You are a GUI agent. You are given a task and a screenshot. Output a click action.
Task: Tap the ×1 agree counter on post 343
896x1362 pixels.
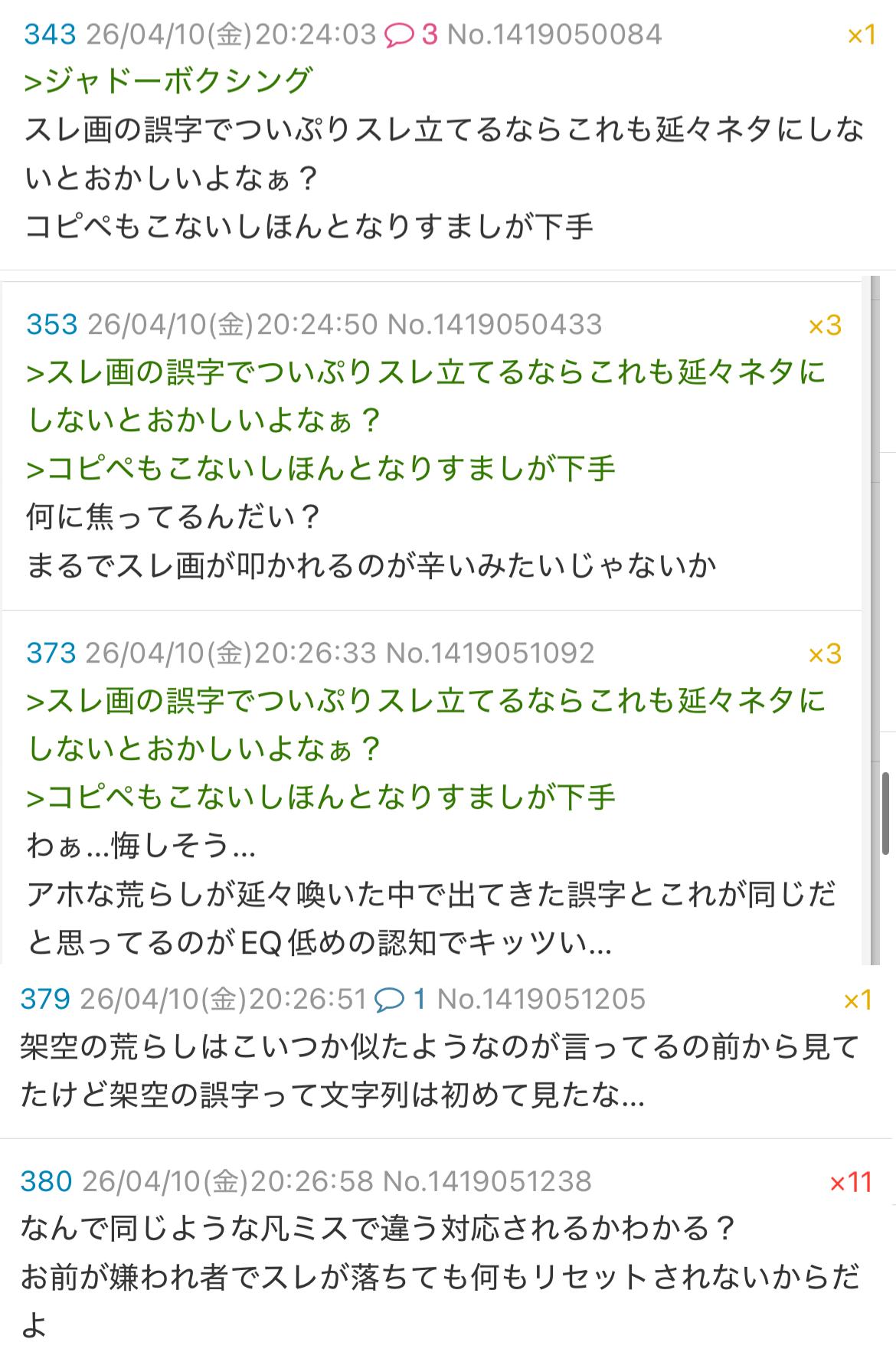pos(861,34)
